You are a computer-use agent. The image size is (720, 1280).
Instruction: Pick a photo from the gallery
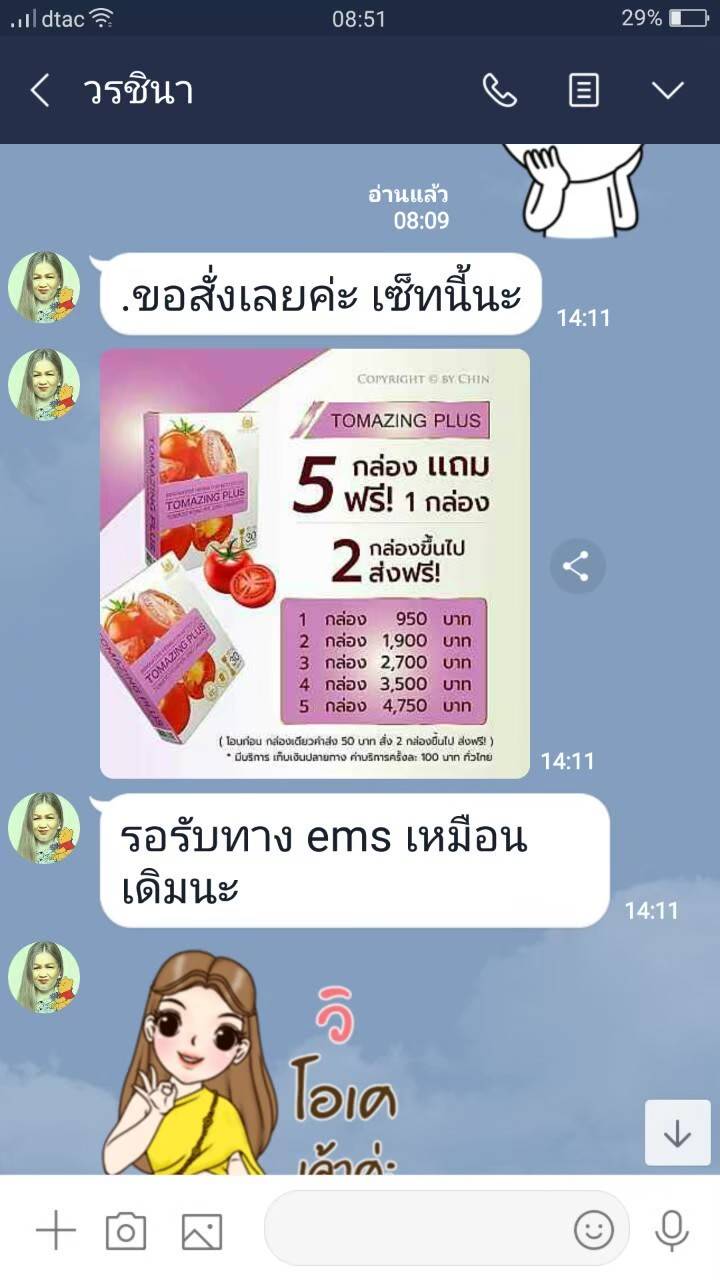201,1231
